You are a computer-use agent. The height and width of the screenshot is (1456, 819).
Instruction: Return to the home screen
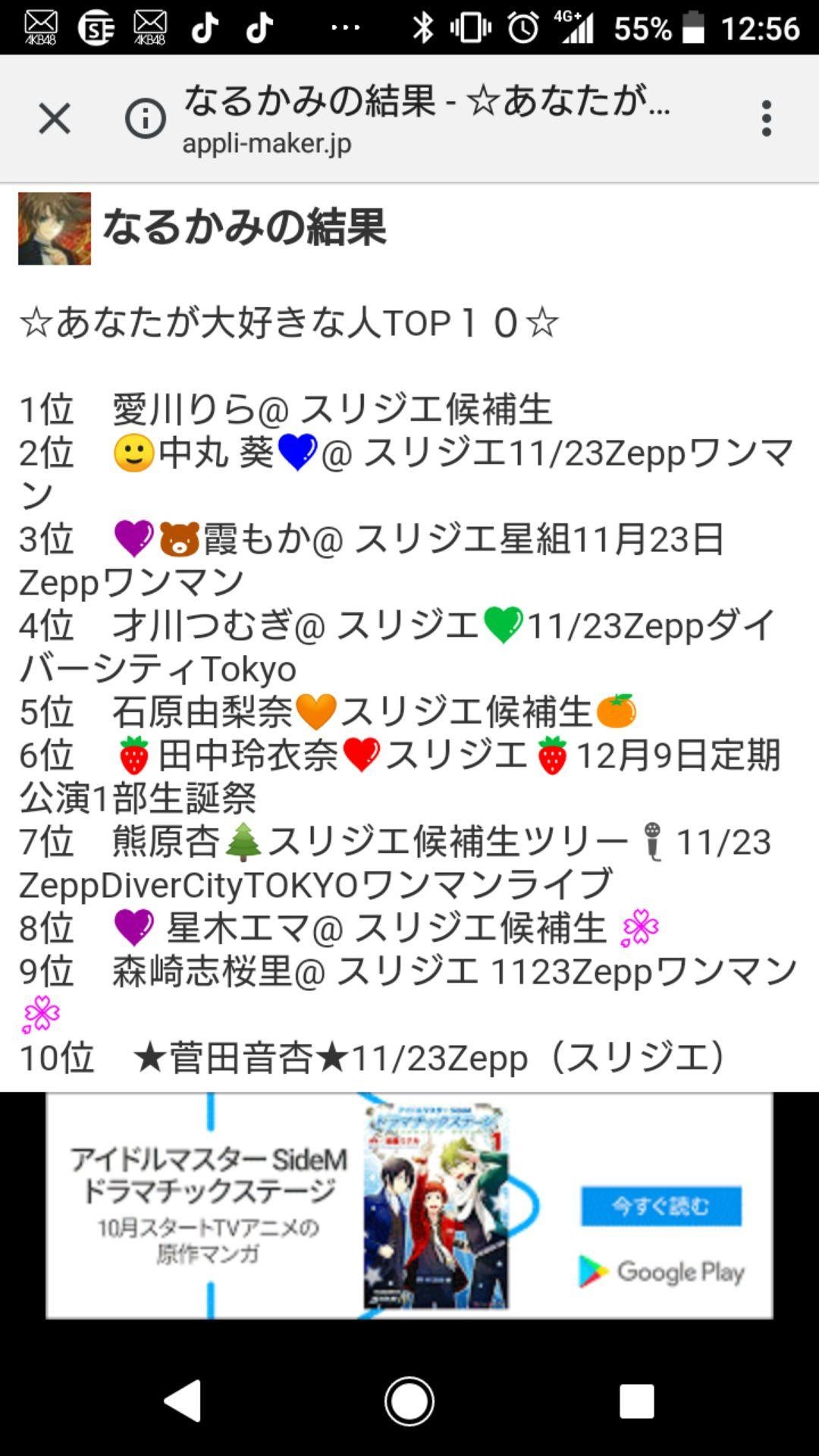tap(409, 1401)
